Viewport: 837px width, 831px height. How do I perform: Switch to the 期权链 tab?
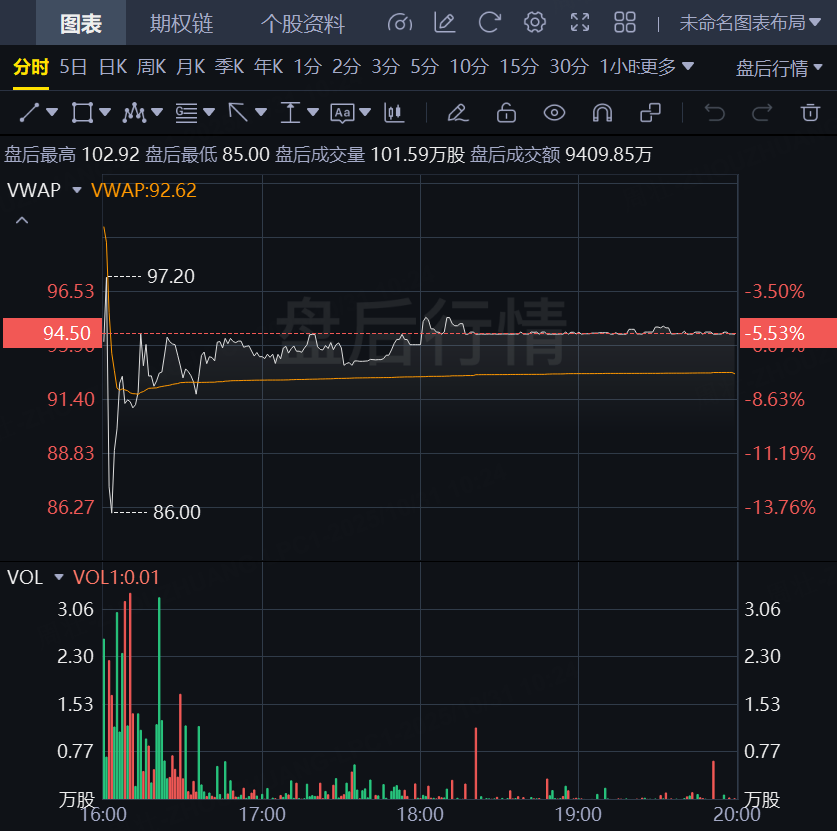tap(180, 23)
